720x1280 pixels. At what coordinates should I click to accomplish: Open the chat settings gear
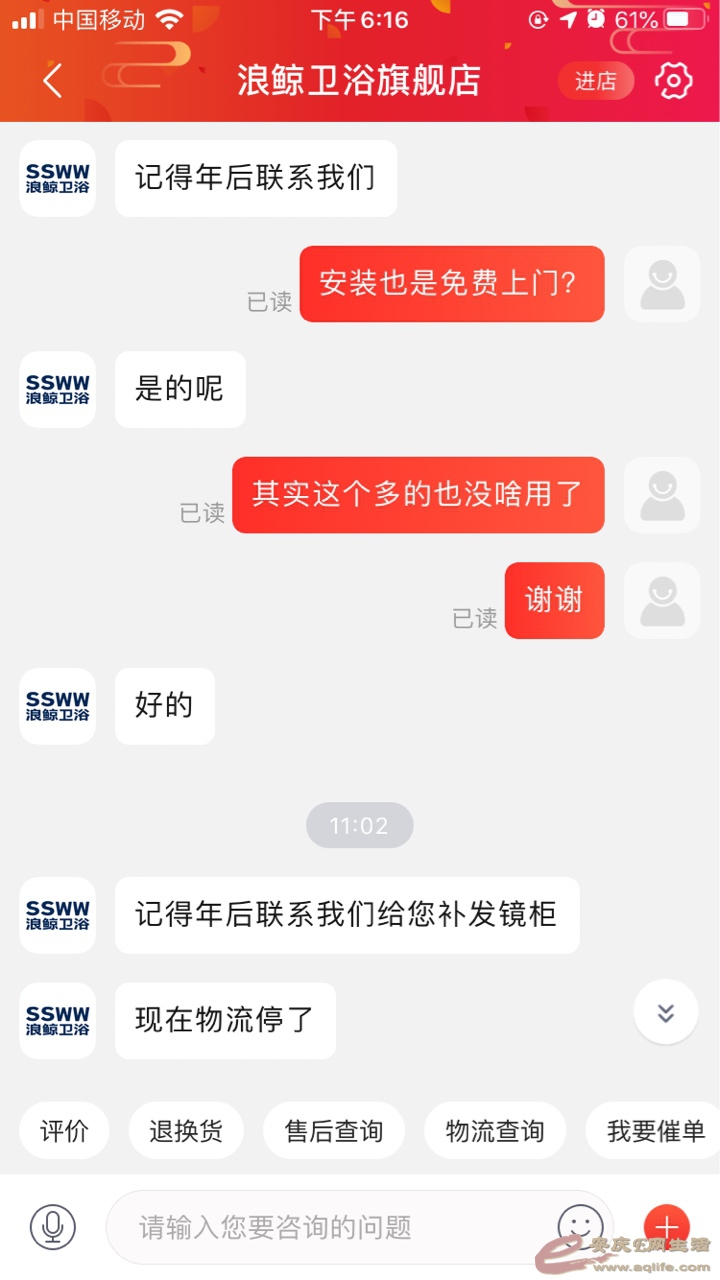(x=673, y=81)
